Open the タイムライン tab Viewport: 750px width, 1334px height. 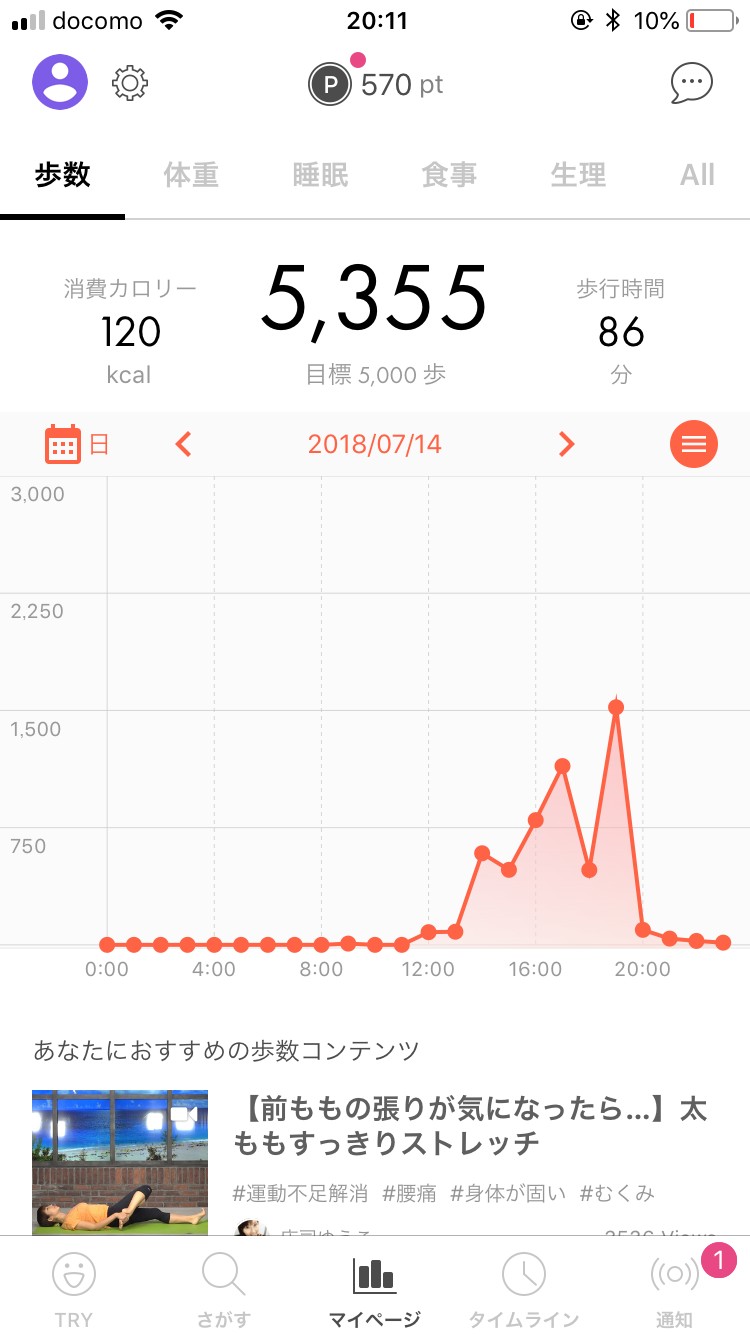523,1288
